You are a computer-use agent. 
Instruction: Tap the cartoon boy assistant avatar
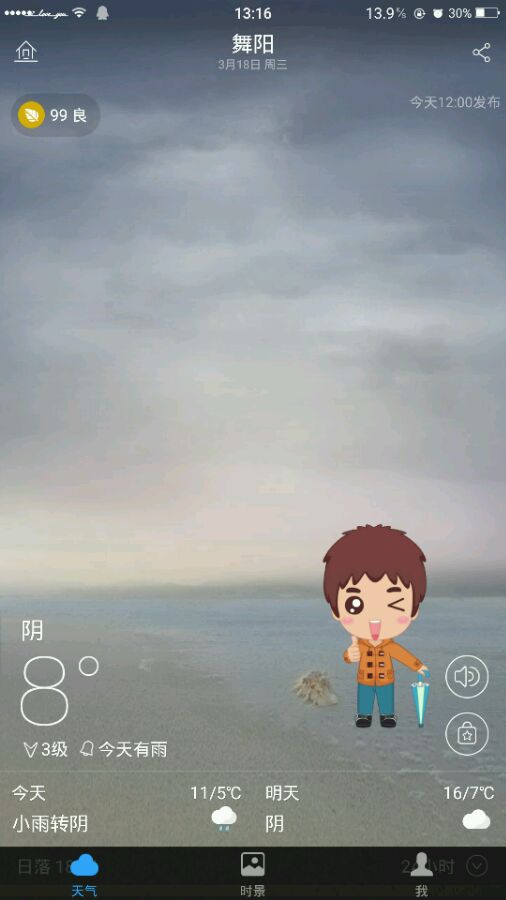(376, 626)
